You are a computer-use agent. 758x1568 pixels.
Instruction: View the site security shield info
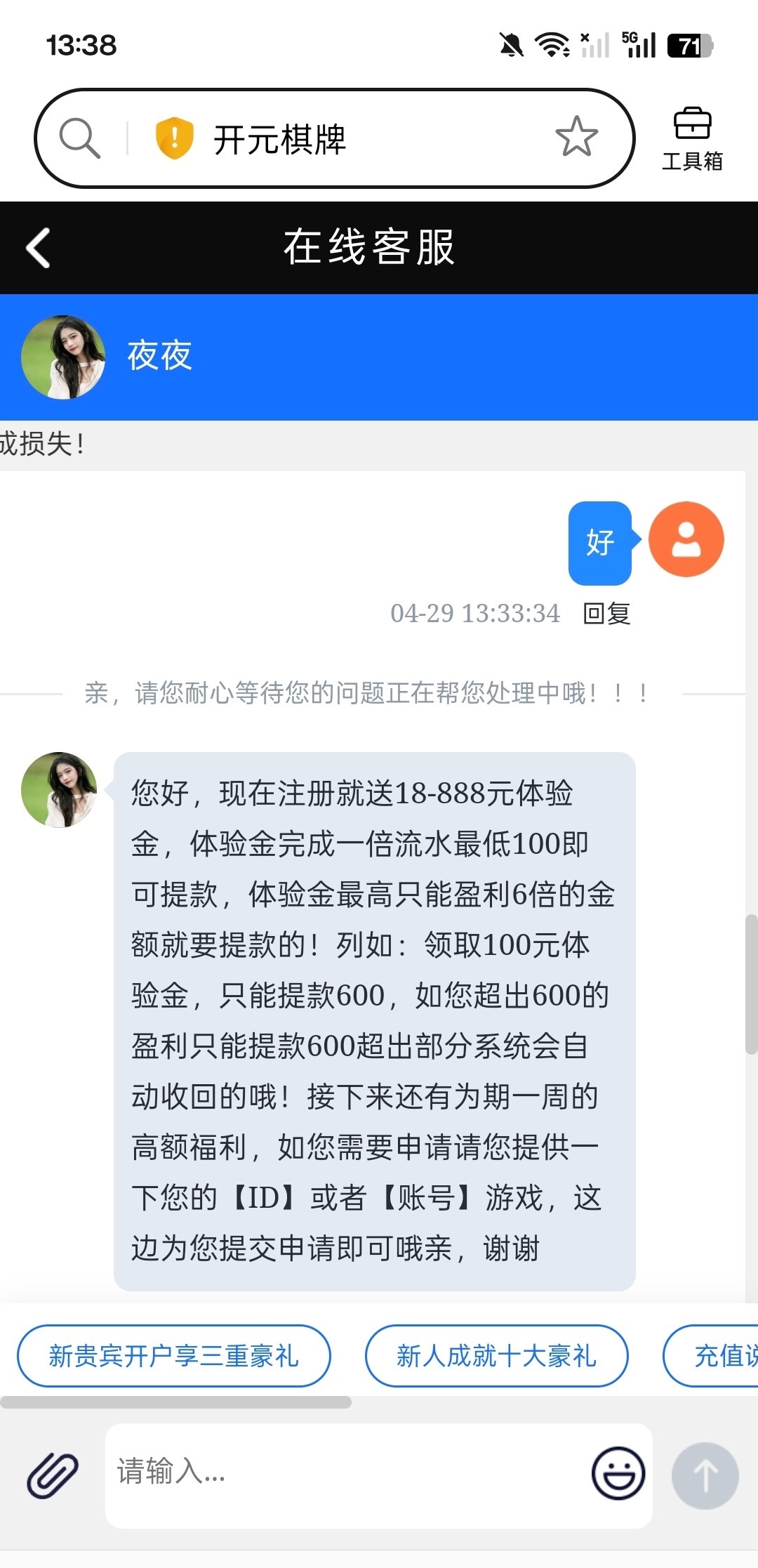tap(174, 138)
